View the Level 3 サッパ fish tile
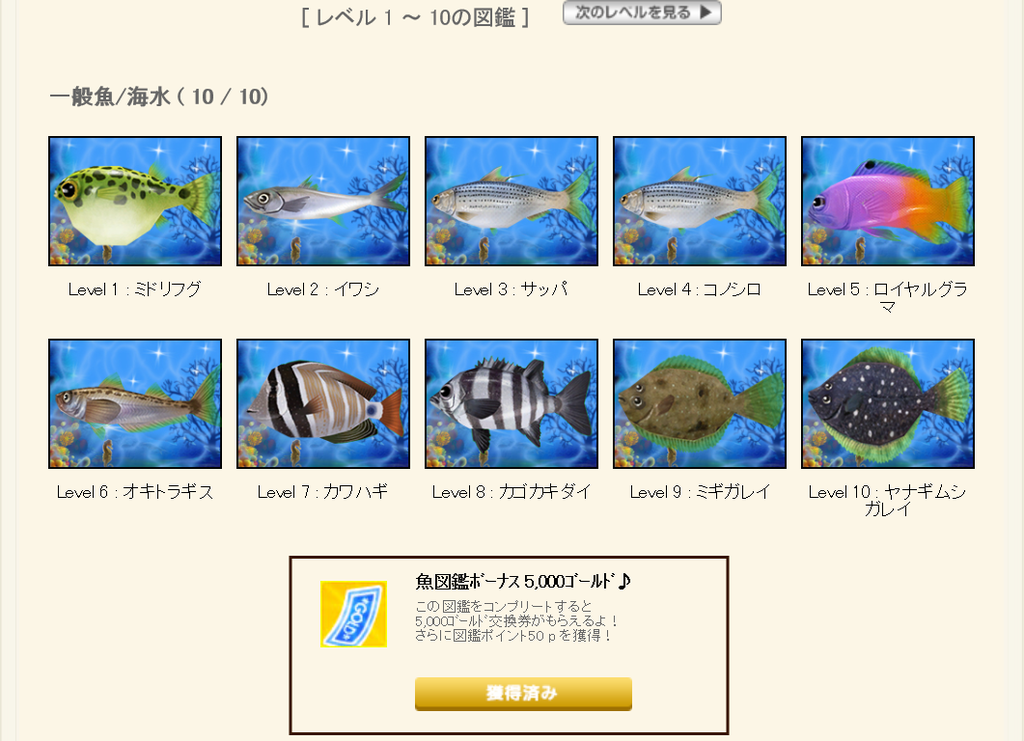 tap(511, 201)
